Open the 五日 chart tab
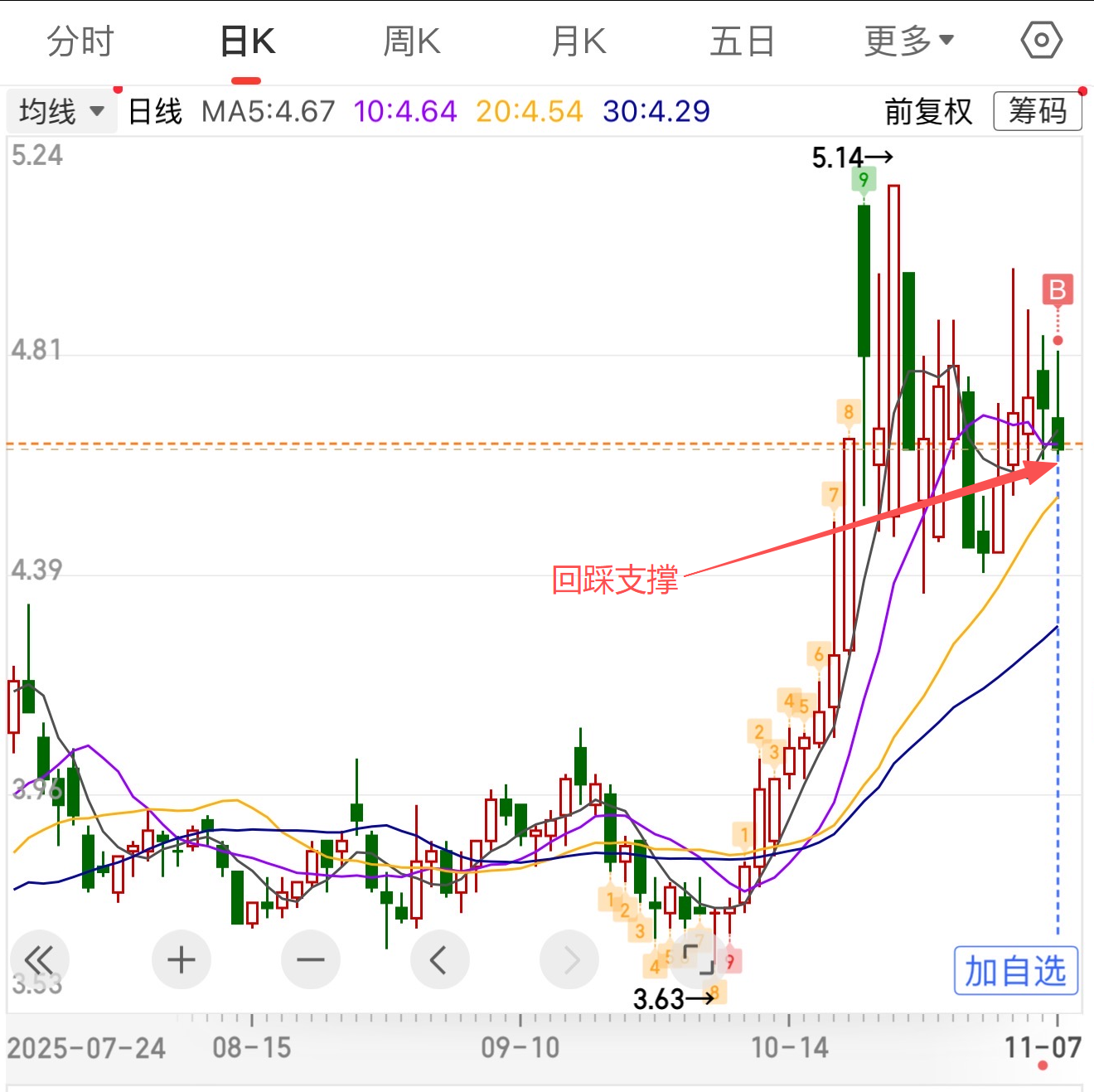1094x1092 pixels. pos(742,41)
